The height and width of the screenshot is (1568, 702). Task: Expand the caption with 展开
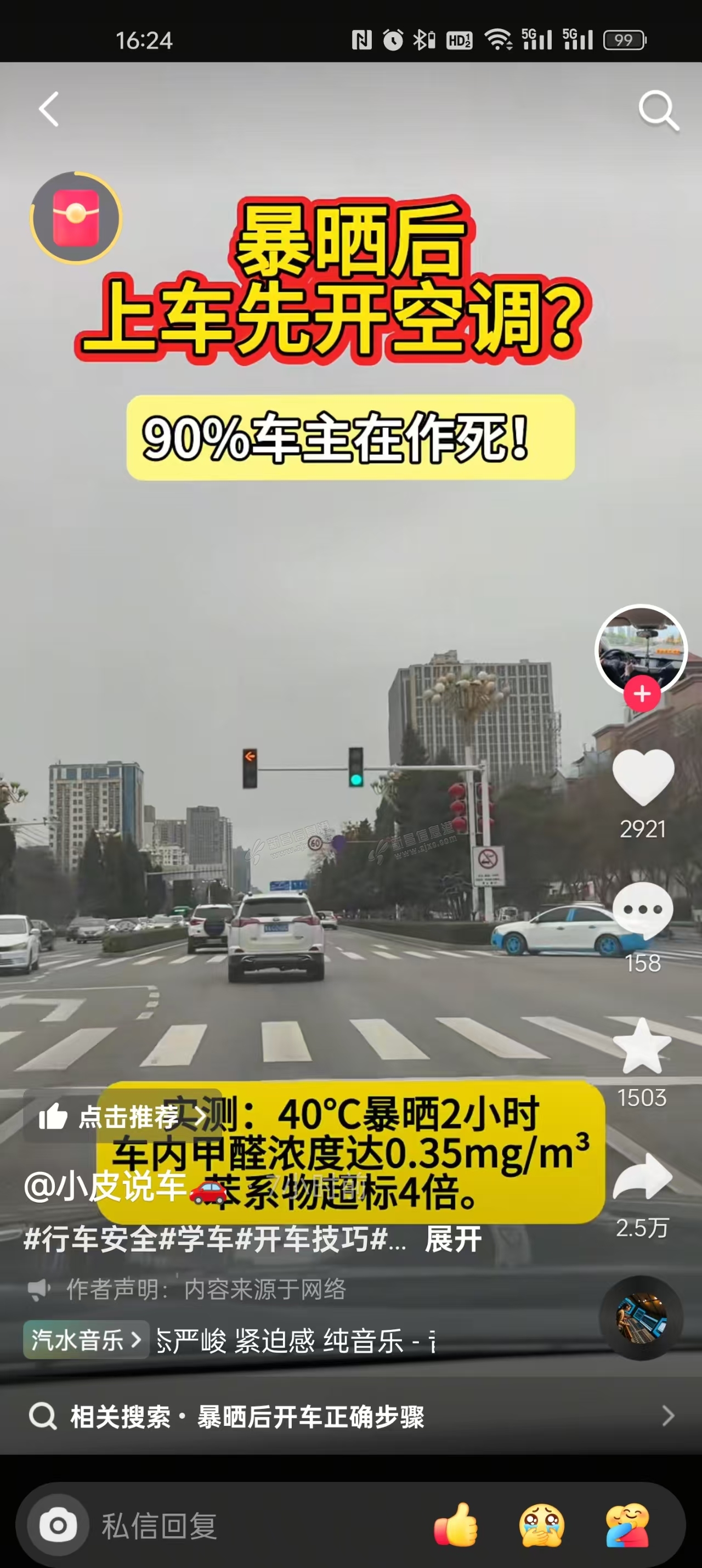[453, 1239]
